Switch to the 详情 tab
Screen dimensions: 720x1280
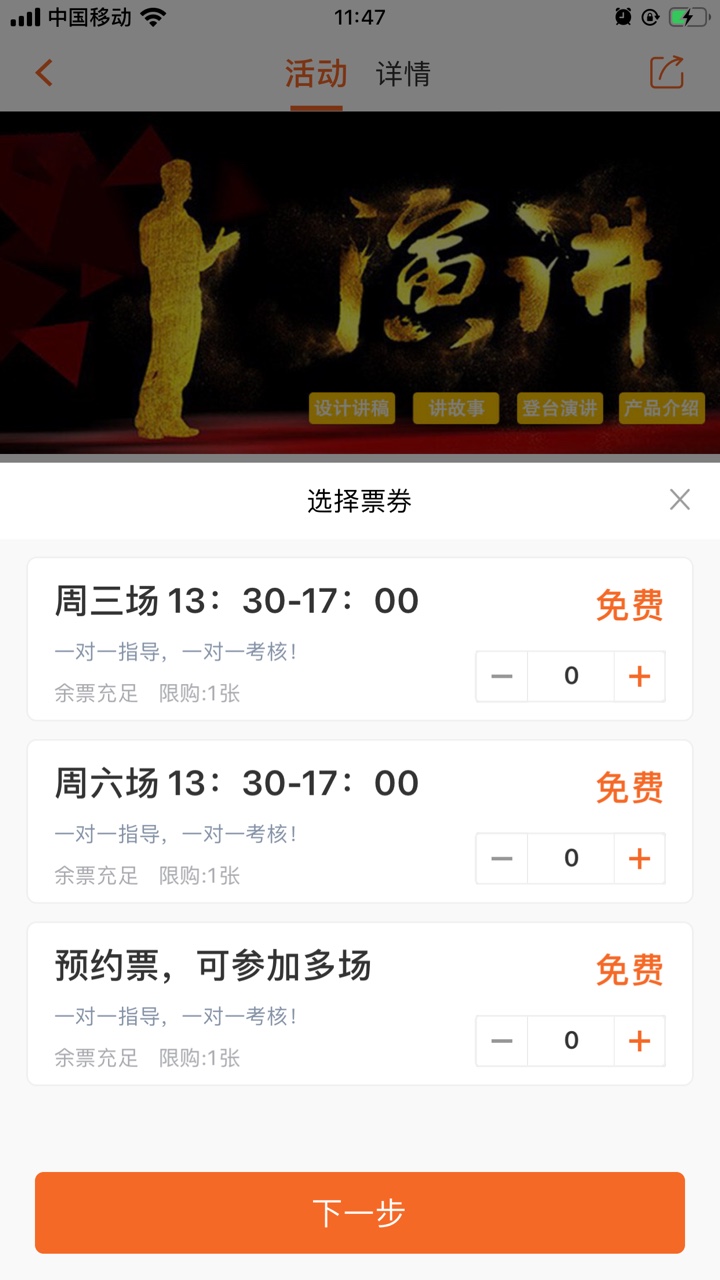pyautogui.click(x=404, y=74)
